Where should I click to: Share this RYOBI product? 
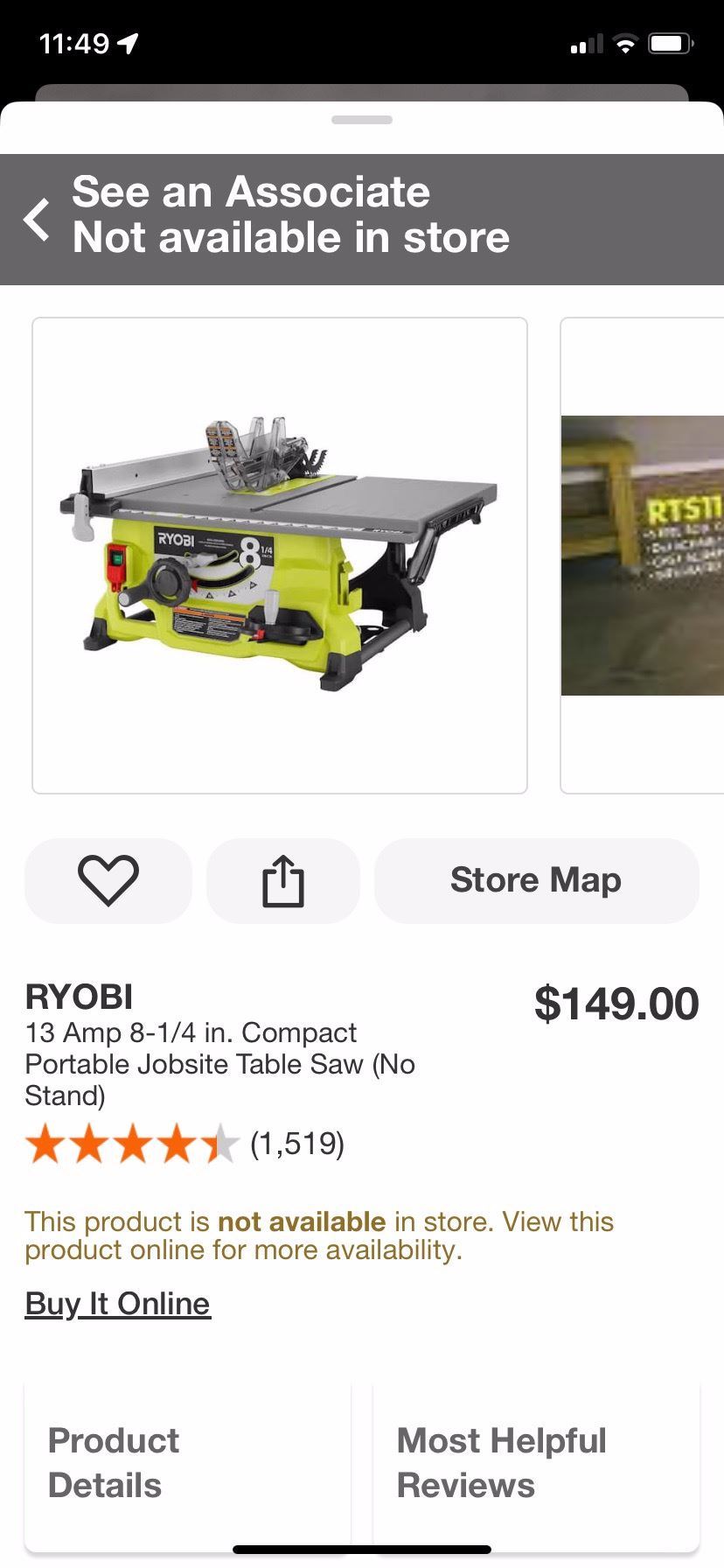(283, 880)
